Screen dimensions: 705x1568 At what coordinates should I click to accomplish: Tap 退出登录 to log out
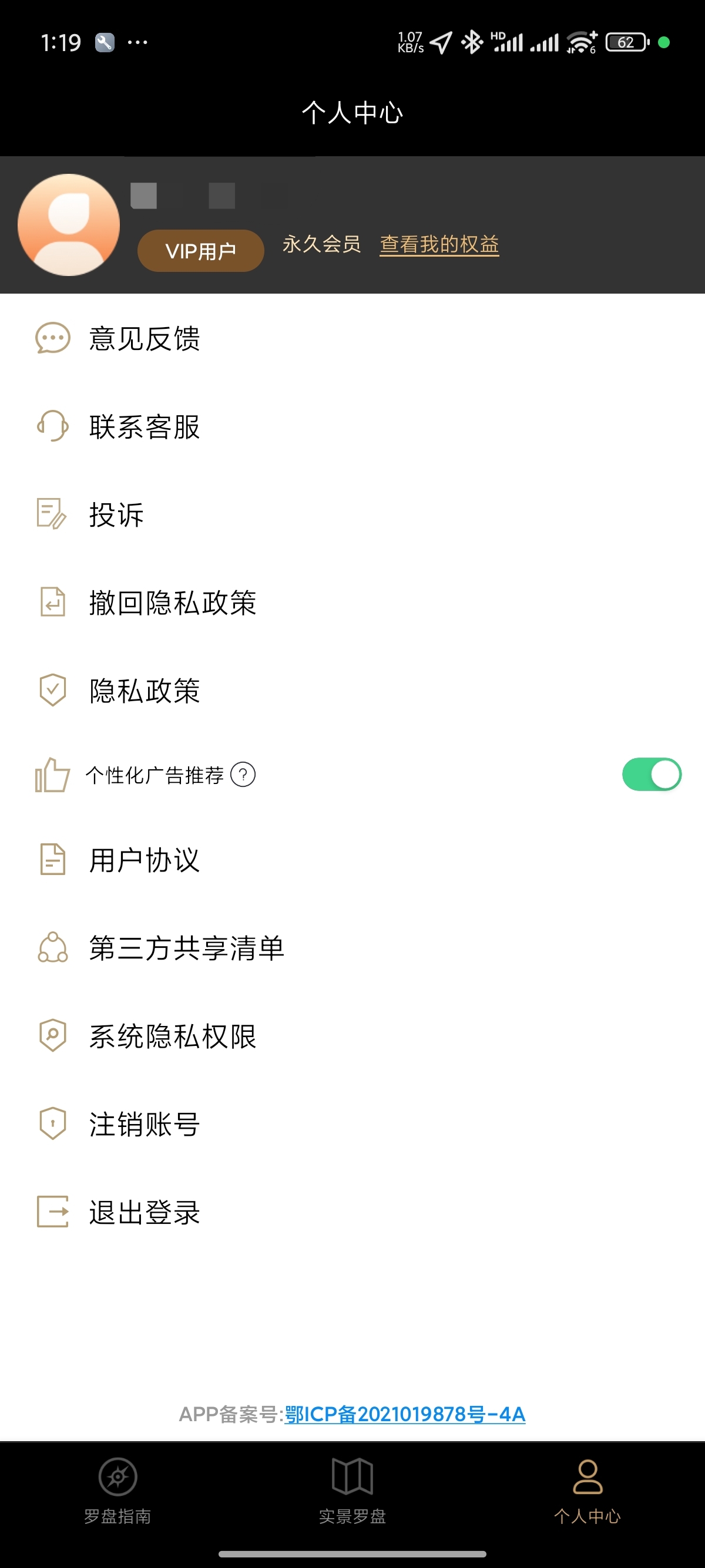pos(145,1212)
